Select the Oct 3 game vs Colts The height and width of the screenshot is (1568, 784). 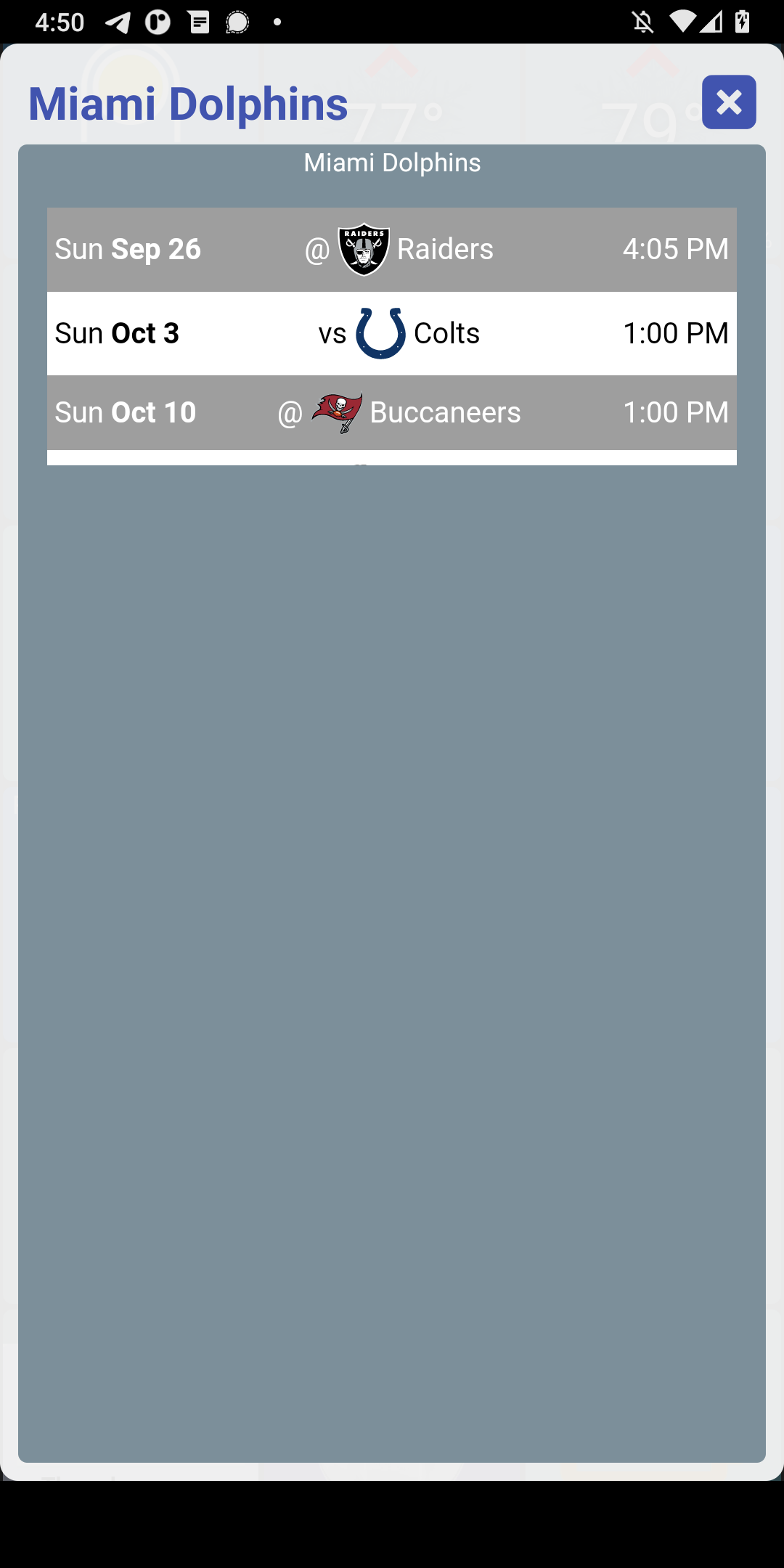coord(392,333)
